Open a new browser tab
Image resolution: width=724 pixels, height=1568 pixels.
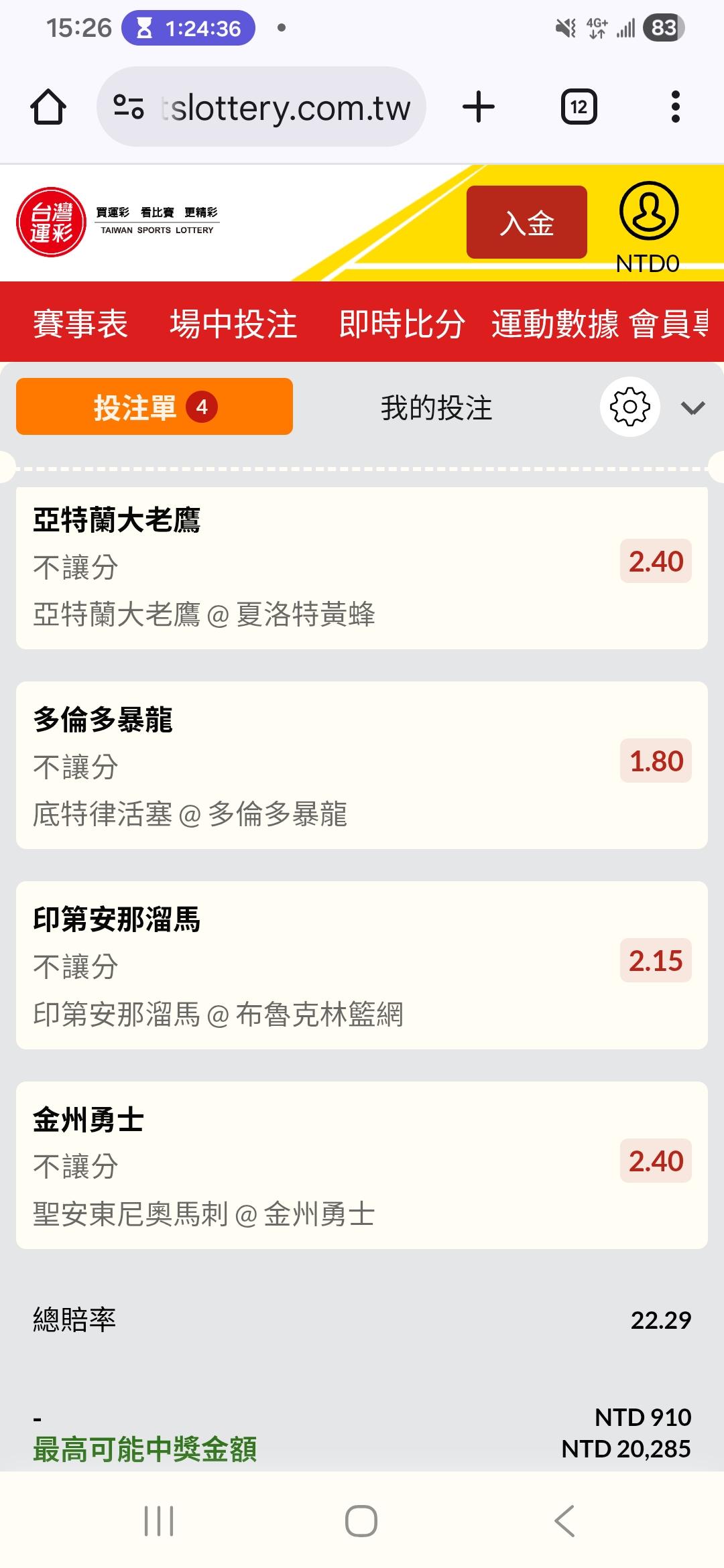click(x=479, y=107)
